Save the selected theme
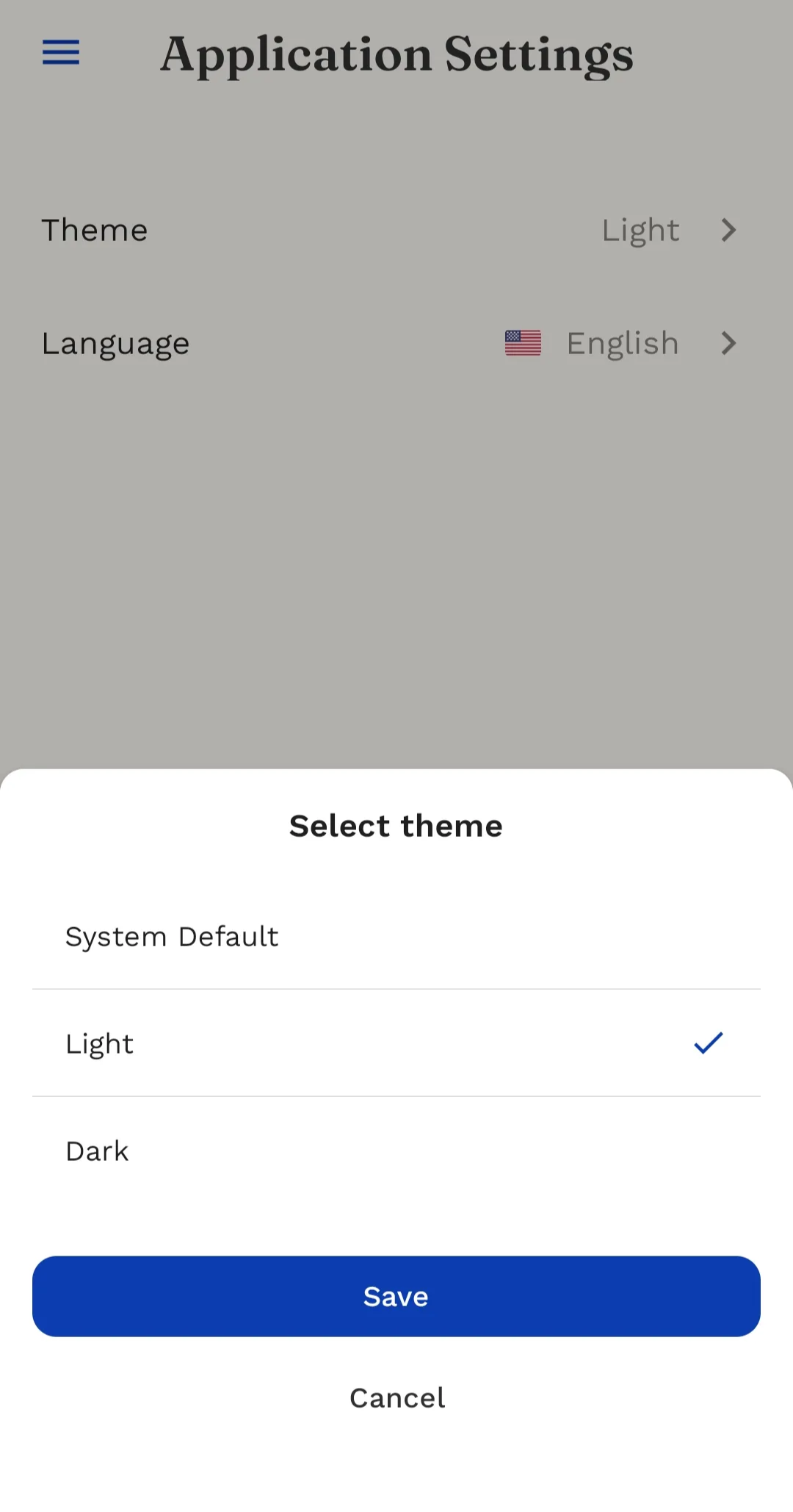The image size is (793, 1512). tap(396, 1296)
